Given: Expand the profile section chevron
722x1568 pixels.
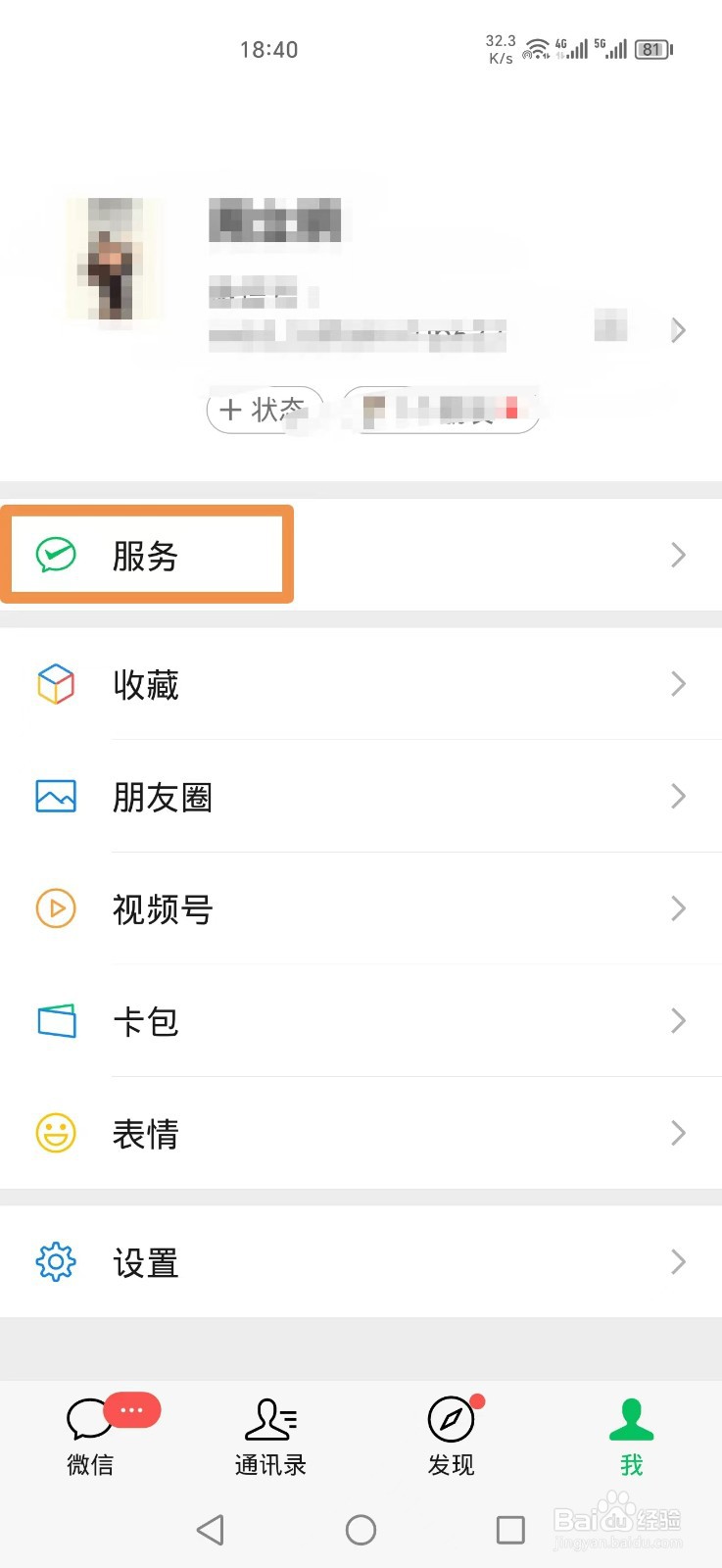Looking at the screenshot, I should [678, 330].
